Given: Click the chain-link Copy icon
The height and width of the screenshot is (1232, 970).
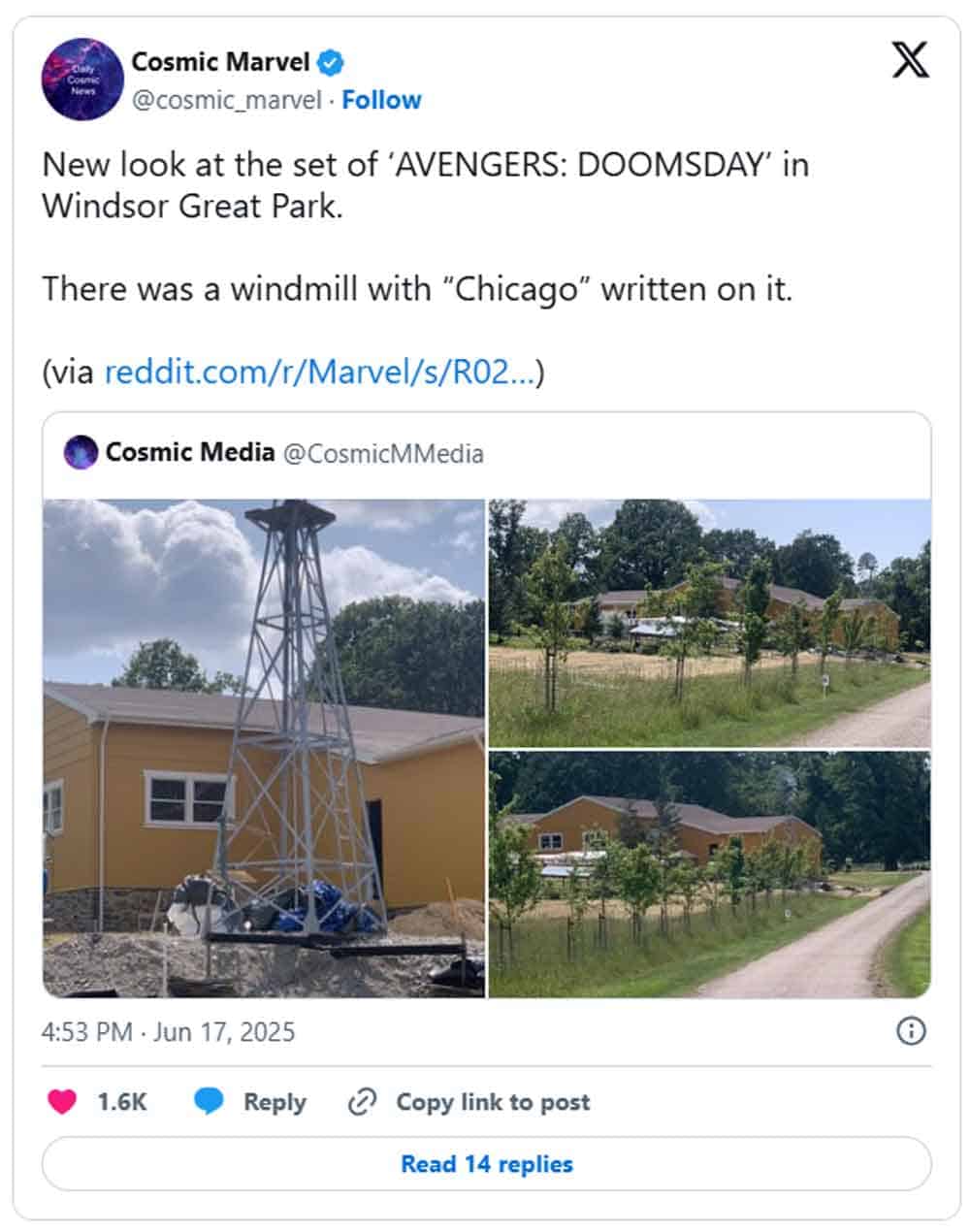Looking at the screenshot, I should 363,1101.
